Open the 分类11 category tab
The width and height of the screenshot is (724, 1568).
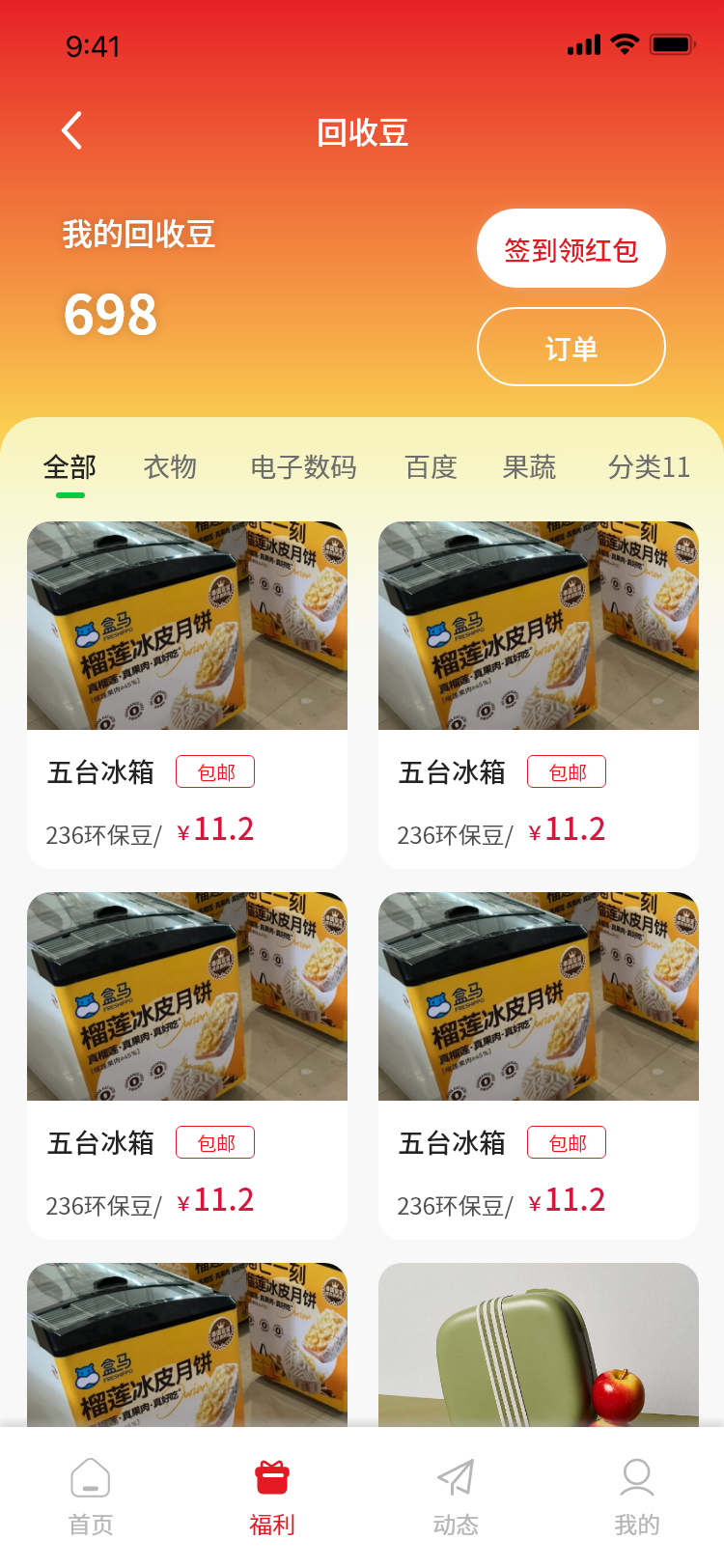point(649,468)
